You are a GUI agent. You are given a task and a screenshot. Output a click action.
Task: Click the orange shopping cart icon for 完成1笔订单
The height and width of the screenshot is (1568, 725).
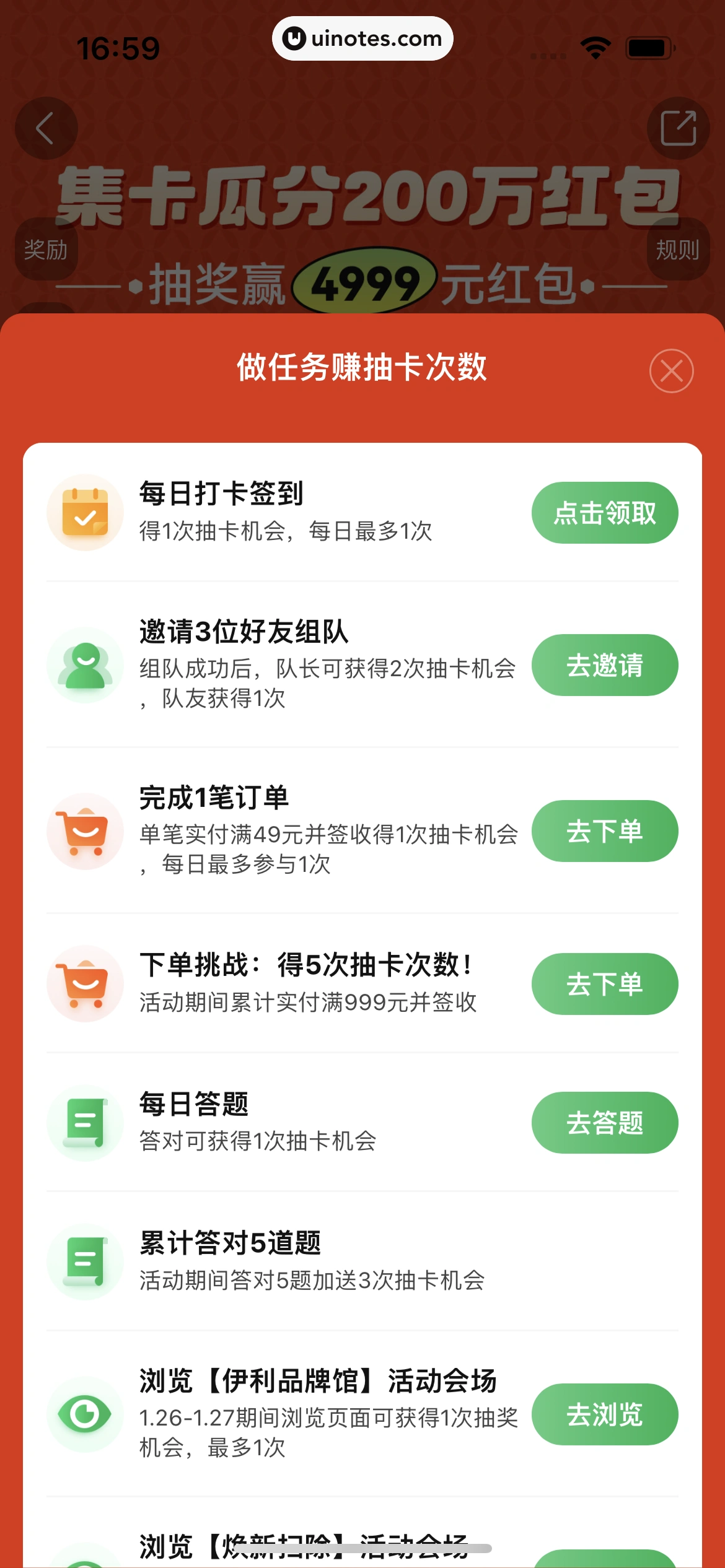85,831
